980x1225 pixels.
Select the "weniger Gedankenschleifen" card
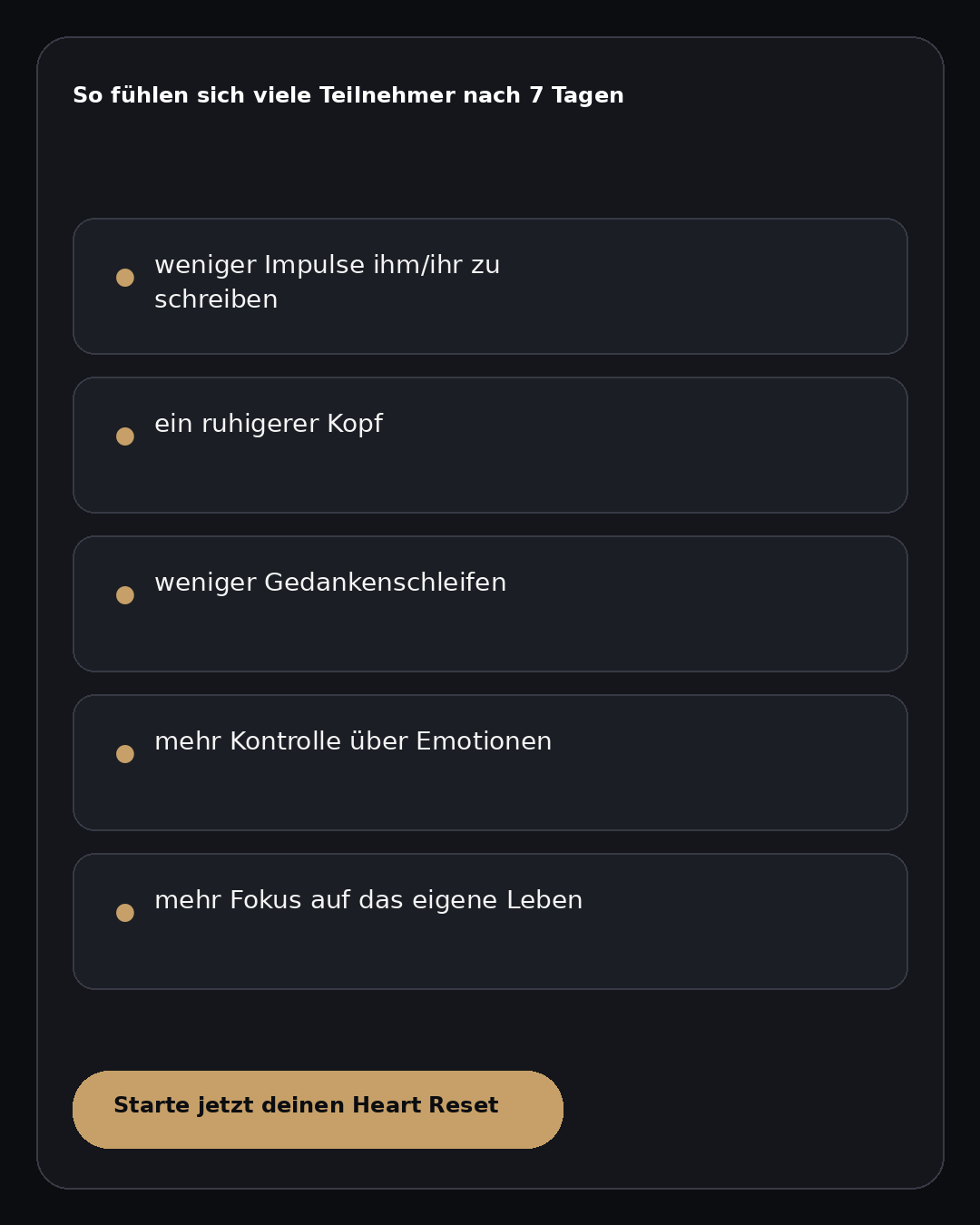tap(490, 603)
